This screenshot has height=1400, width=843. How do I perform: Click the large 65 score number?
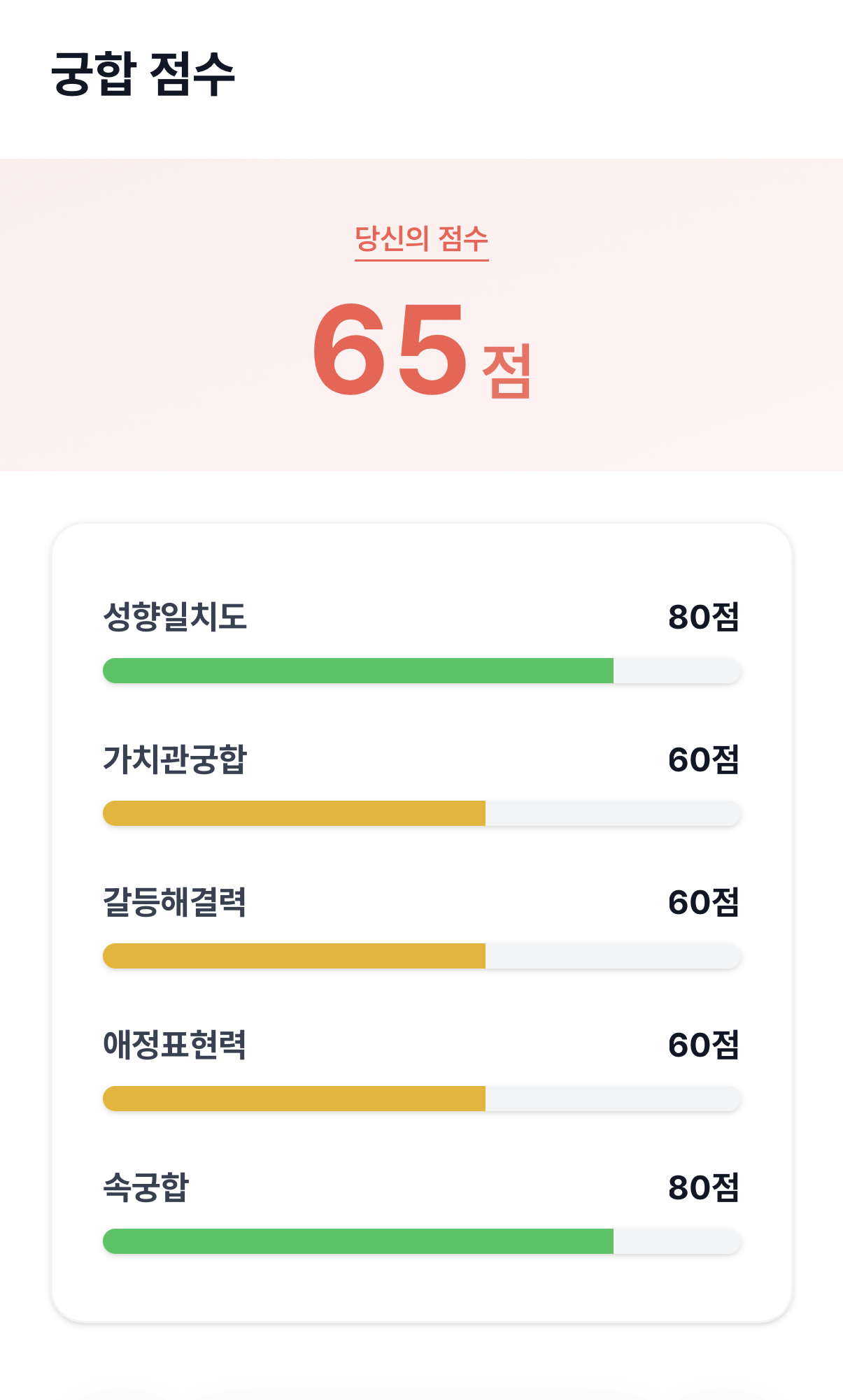(x=387, y=350)
